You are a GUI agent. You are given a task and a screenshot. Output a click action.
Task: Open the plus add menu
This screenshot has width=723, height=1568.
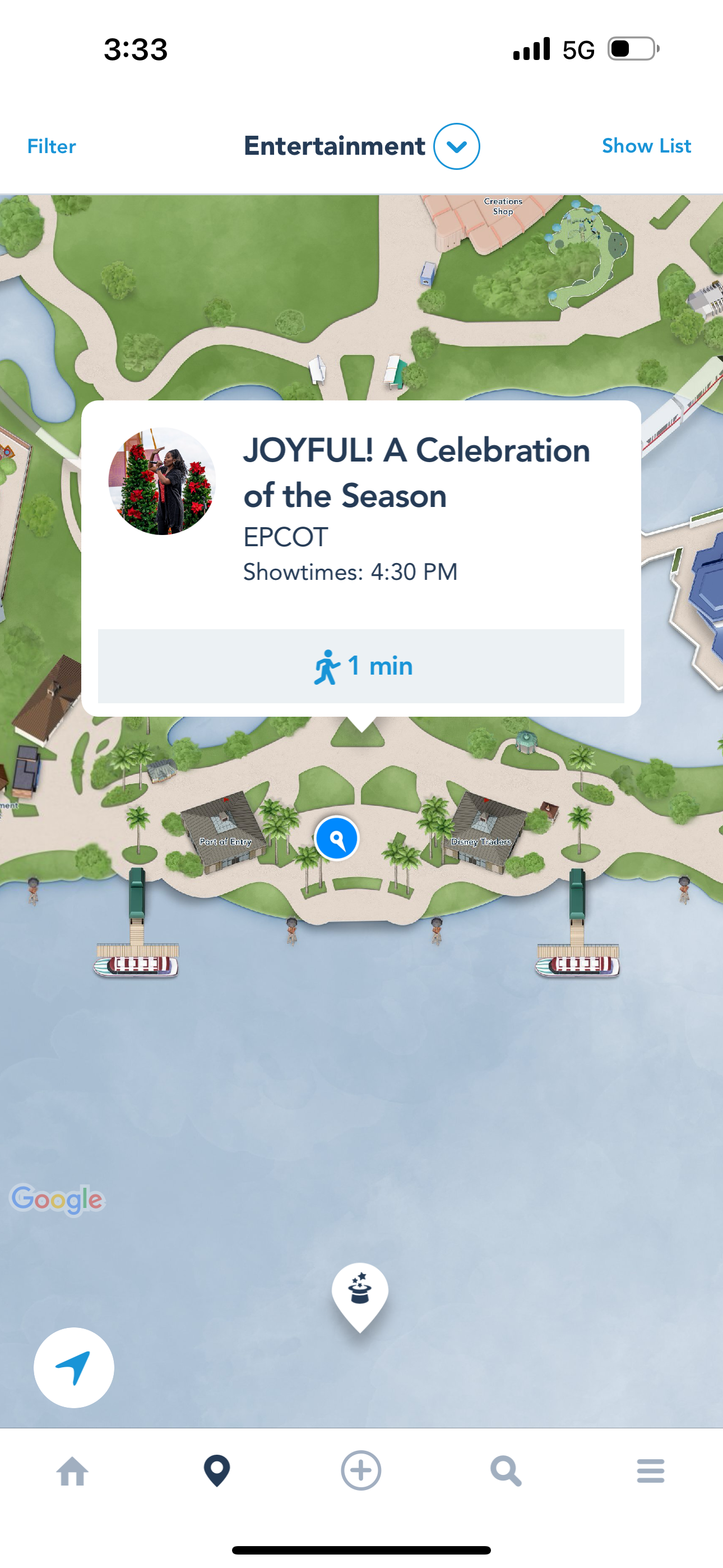click(x=361, y=1470)
